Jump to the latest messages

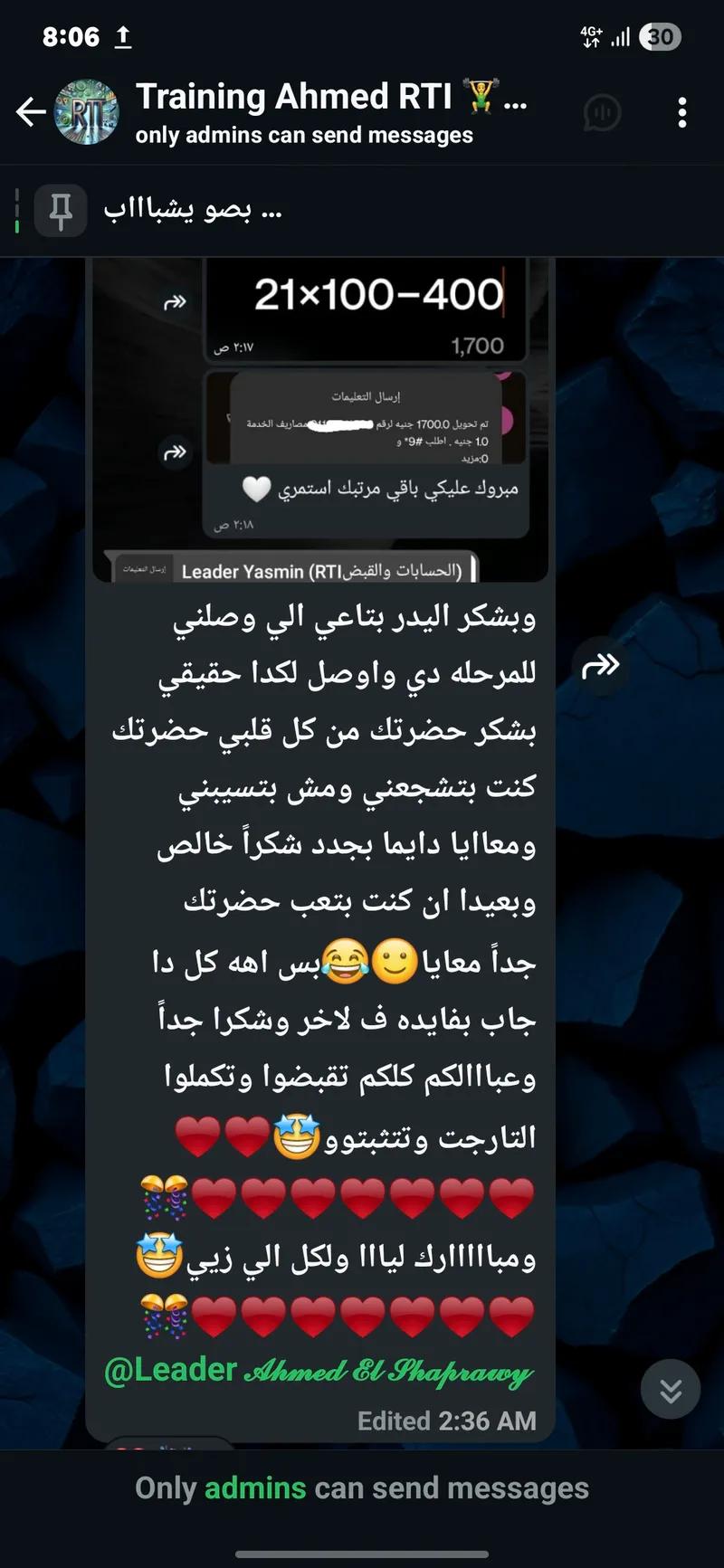pyautogui.click(x=671, y=1390)
